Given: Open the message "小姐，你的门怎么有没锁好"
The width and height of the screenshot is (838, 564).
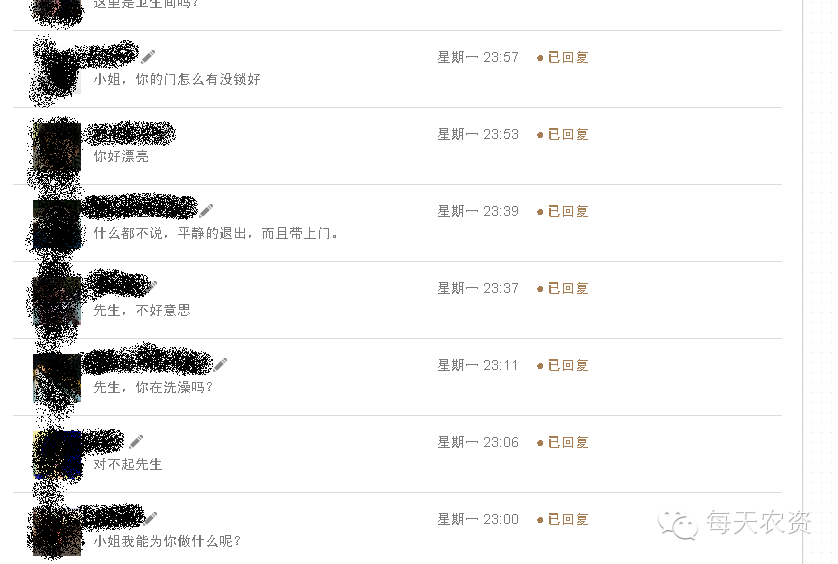Looking at the screenshot, I should pos(177,79).
